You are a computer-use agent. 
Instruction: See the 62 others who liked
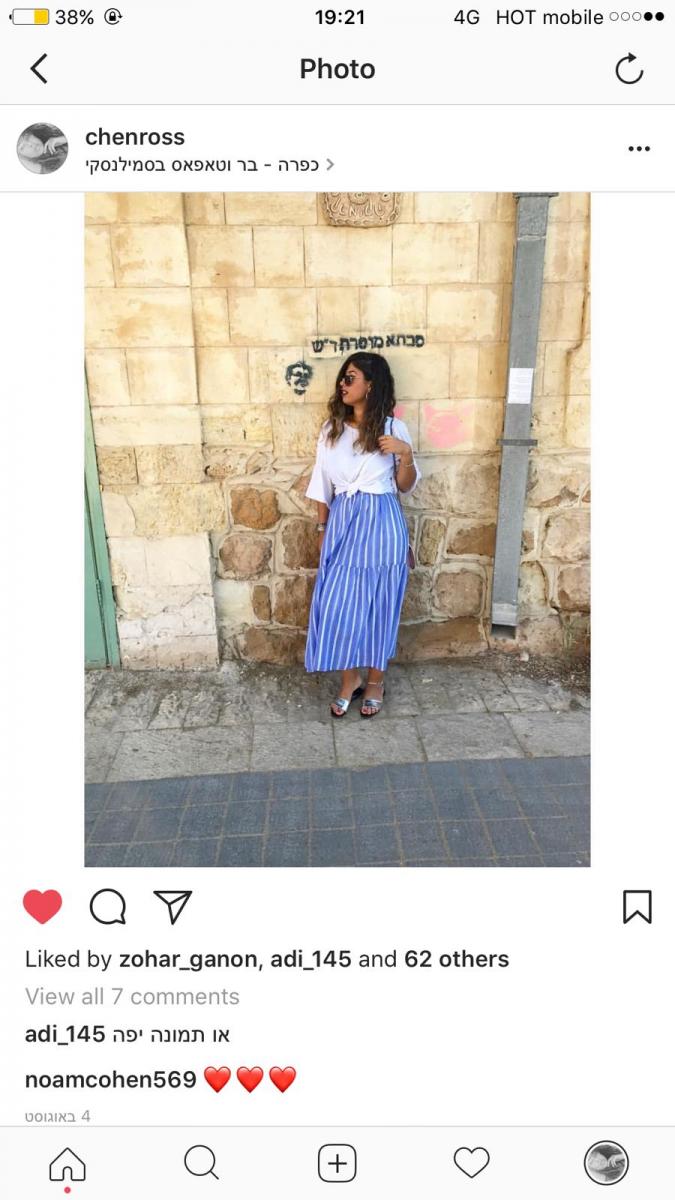click(456, 959)
